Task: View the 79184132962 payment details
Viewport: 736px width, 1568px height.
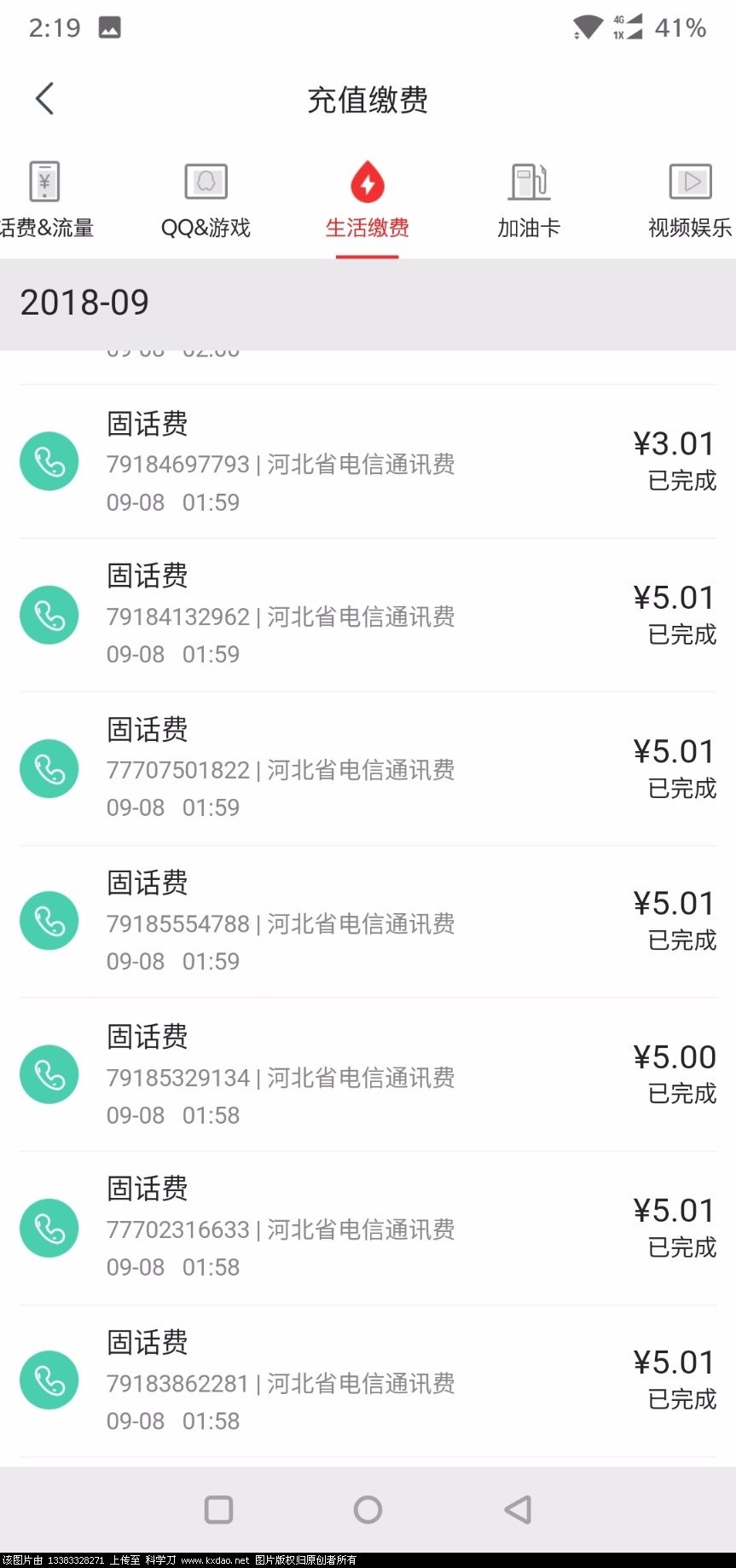Action: 367,615
